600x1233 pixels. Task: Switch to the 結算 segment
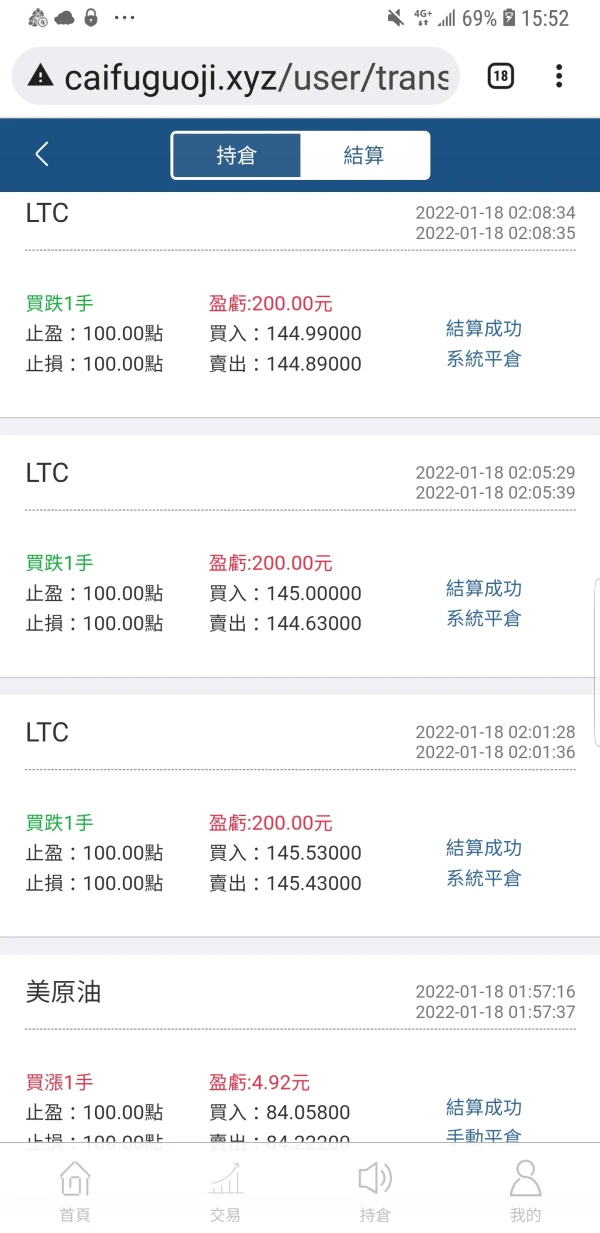(x=364, y=155)
